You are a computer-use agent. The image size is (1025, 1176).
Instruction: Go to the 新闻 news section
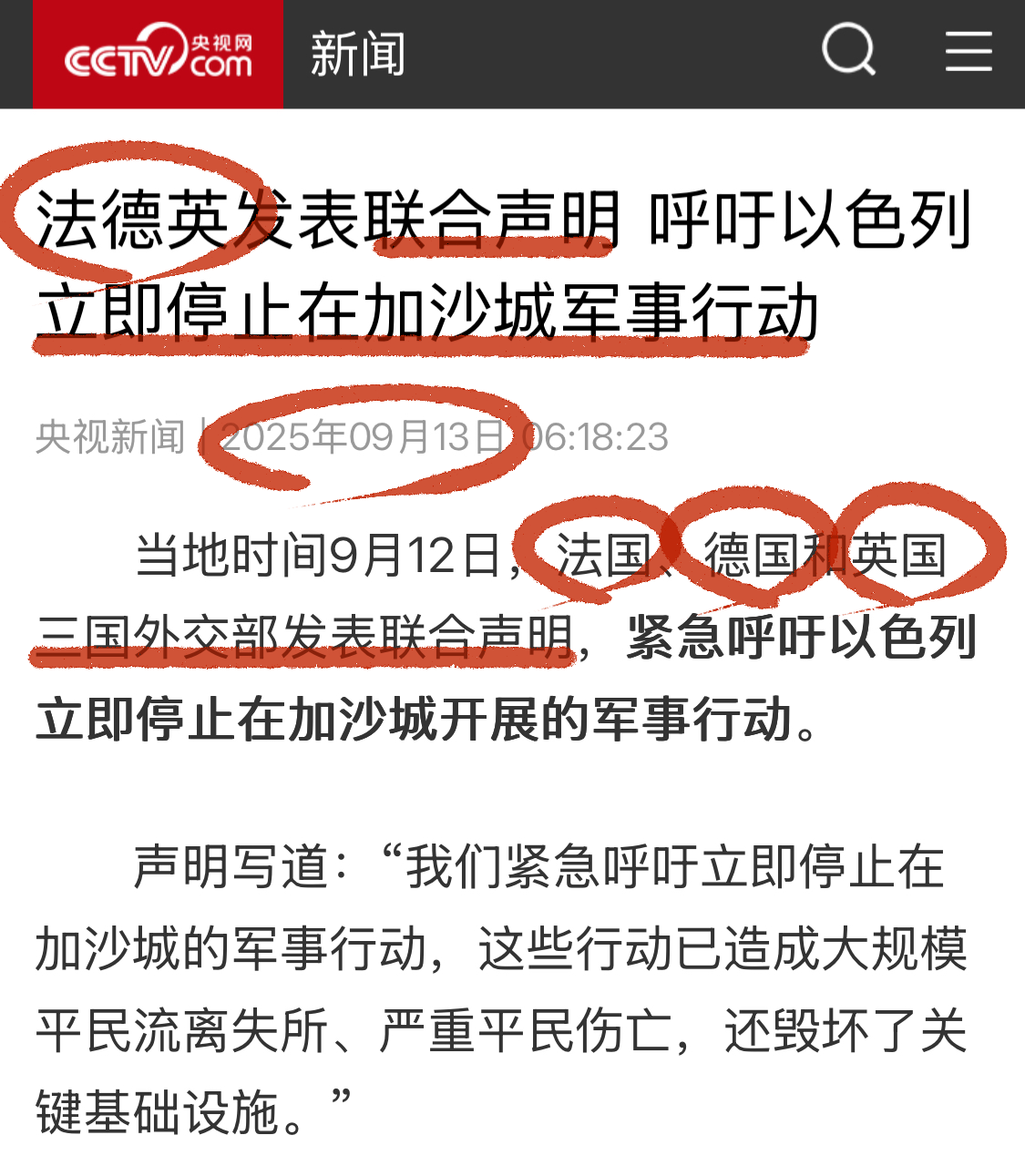point(357,54)
